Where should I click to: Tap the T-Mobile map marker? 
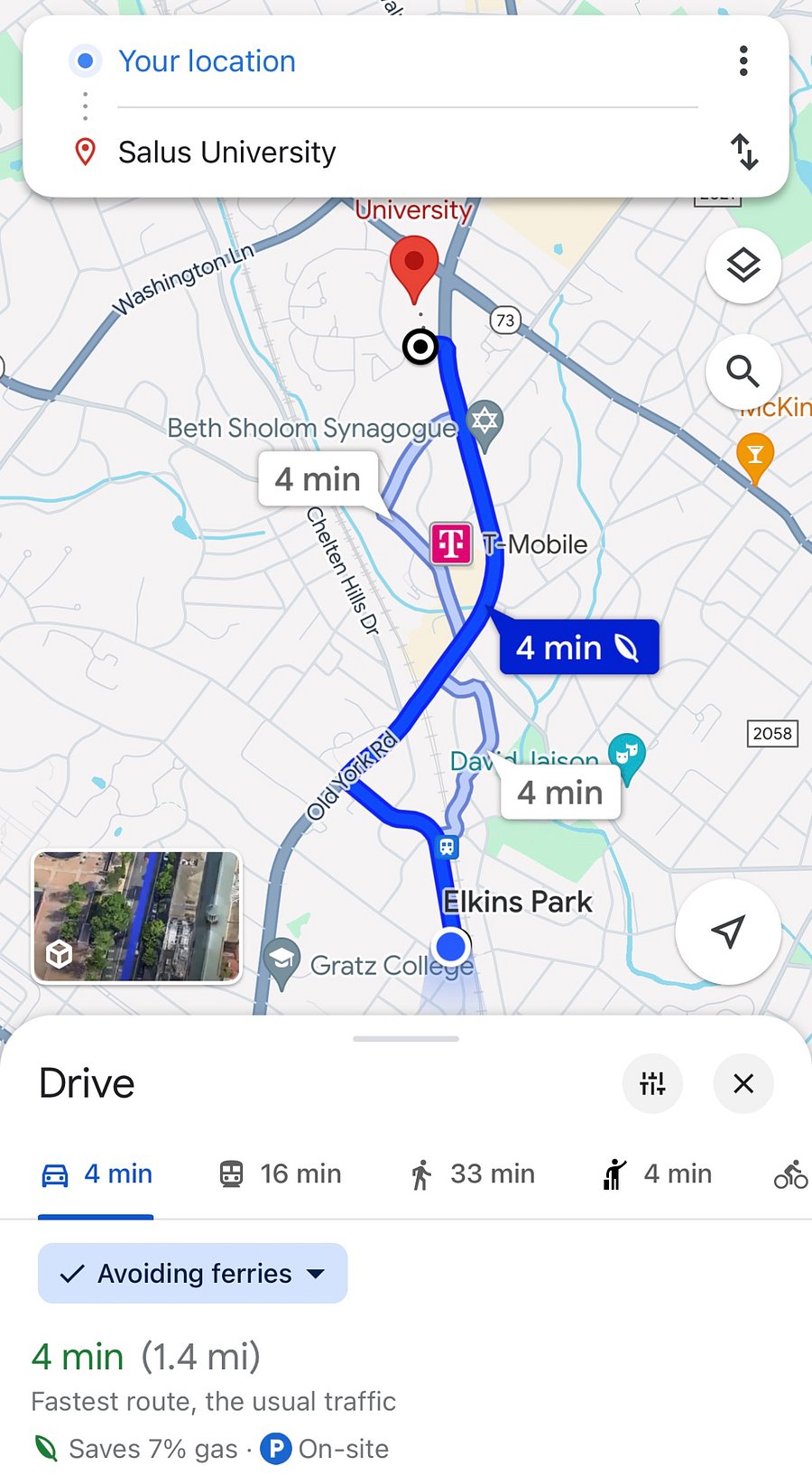pyautogui.click(x=451, y=544)
